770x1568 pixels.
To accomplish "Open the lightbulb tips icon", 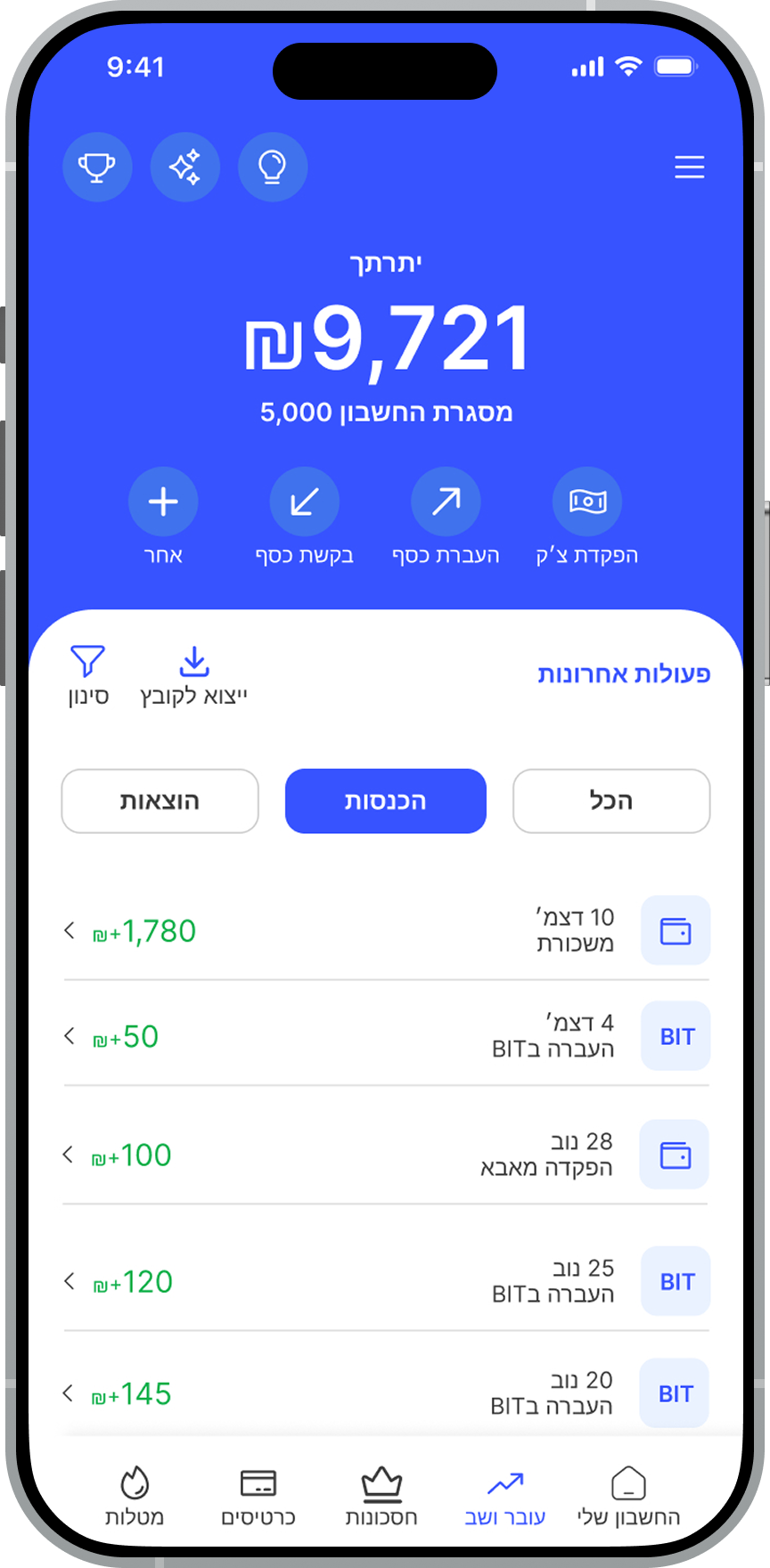I will point(273,167).
